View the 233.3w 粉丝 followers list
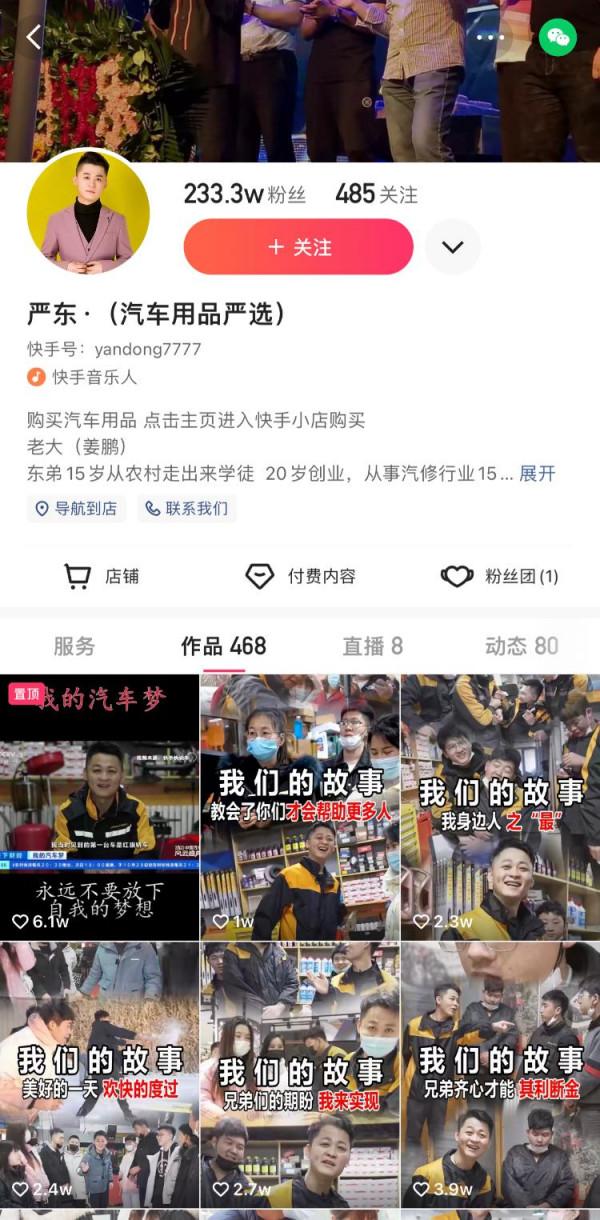 tap(244, 194)
